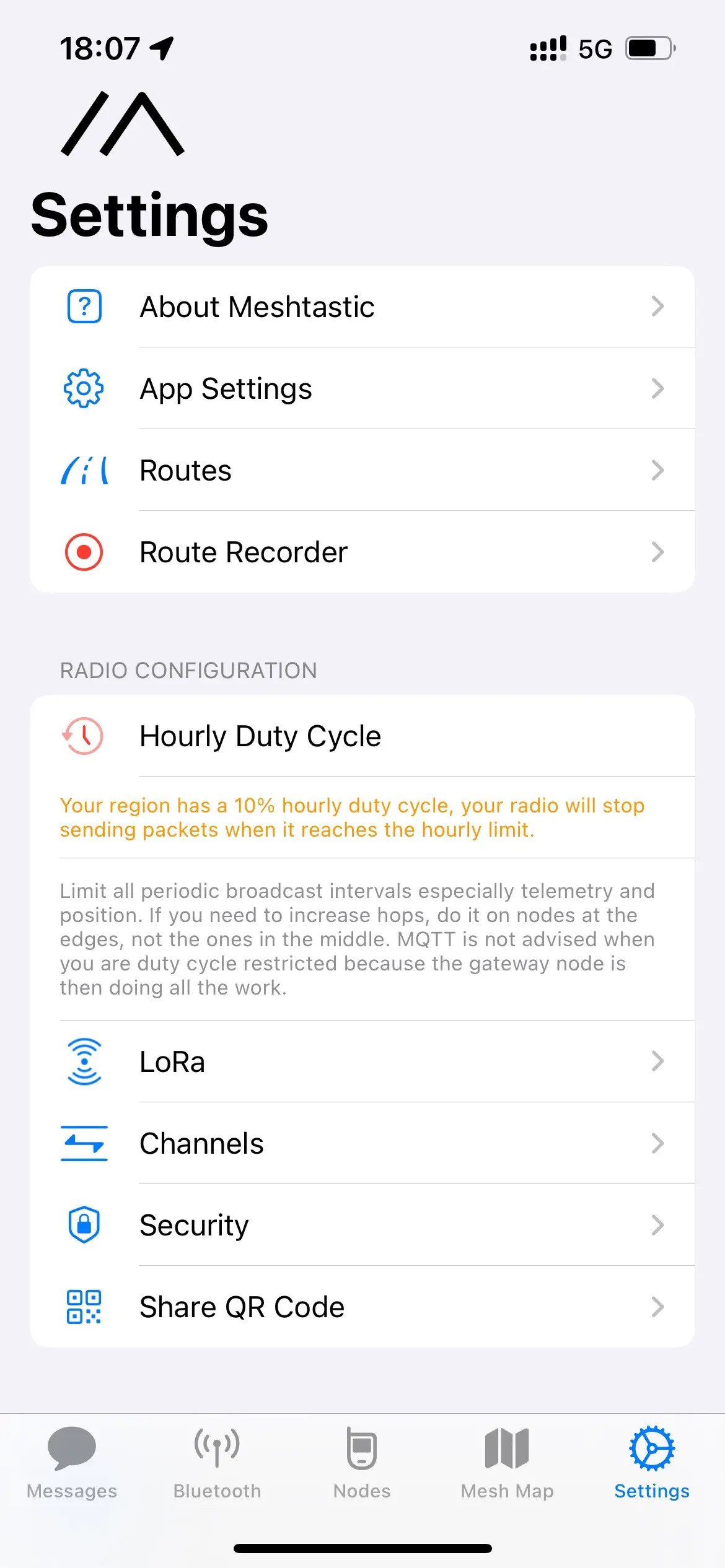Switch to the Bluetooth tab

tap(217, 1463)
